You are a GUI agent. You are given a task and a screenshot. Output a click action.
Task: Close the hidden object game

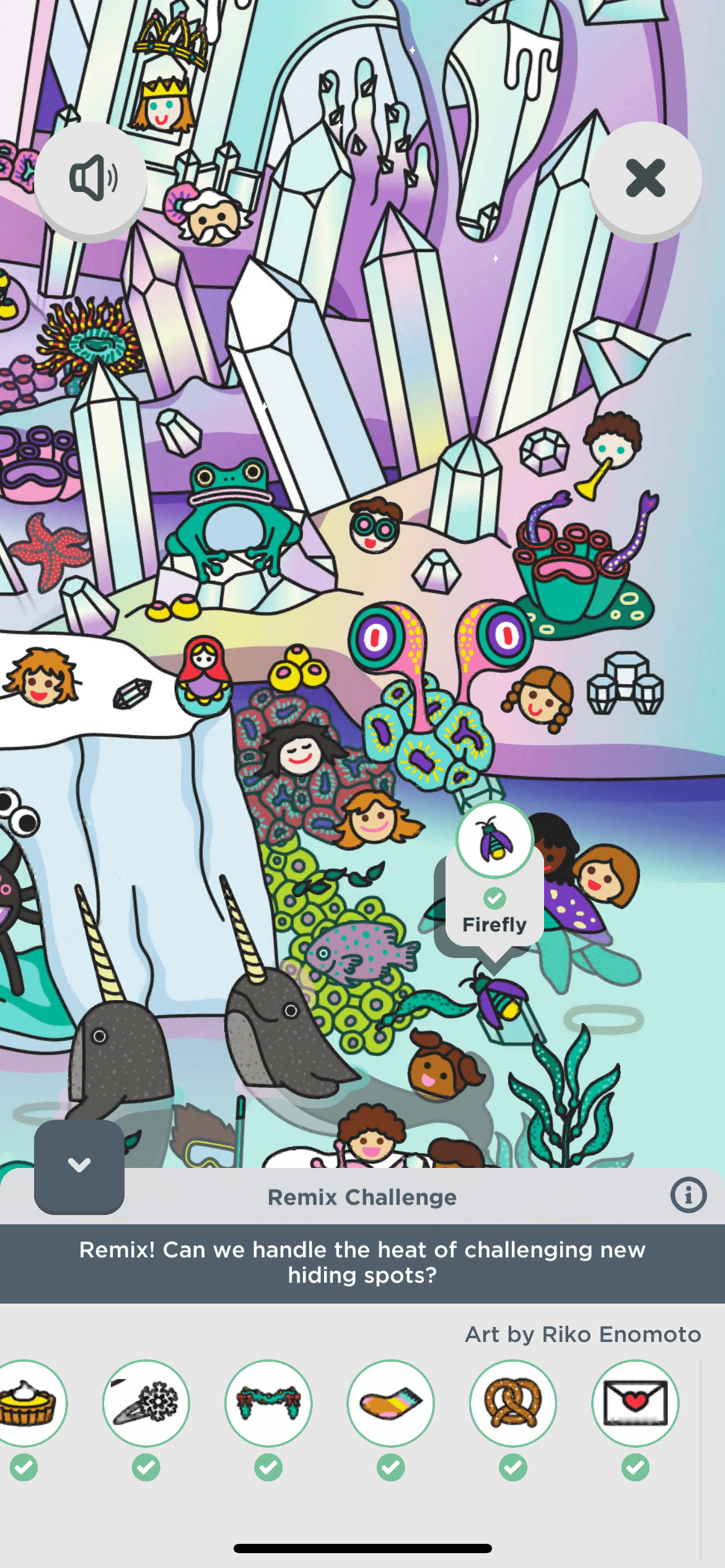[x=645, y=178]
